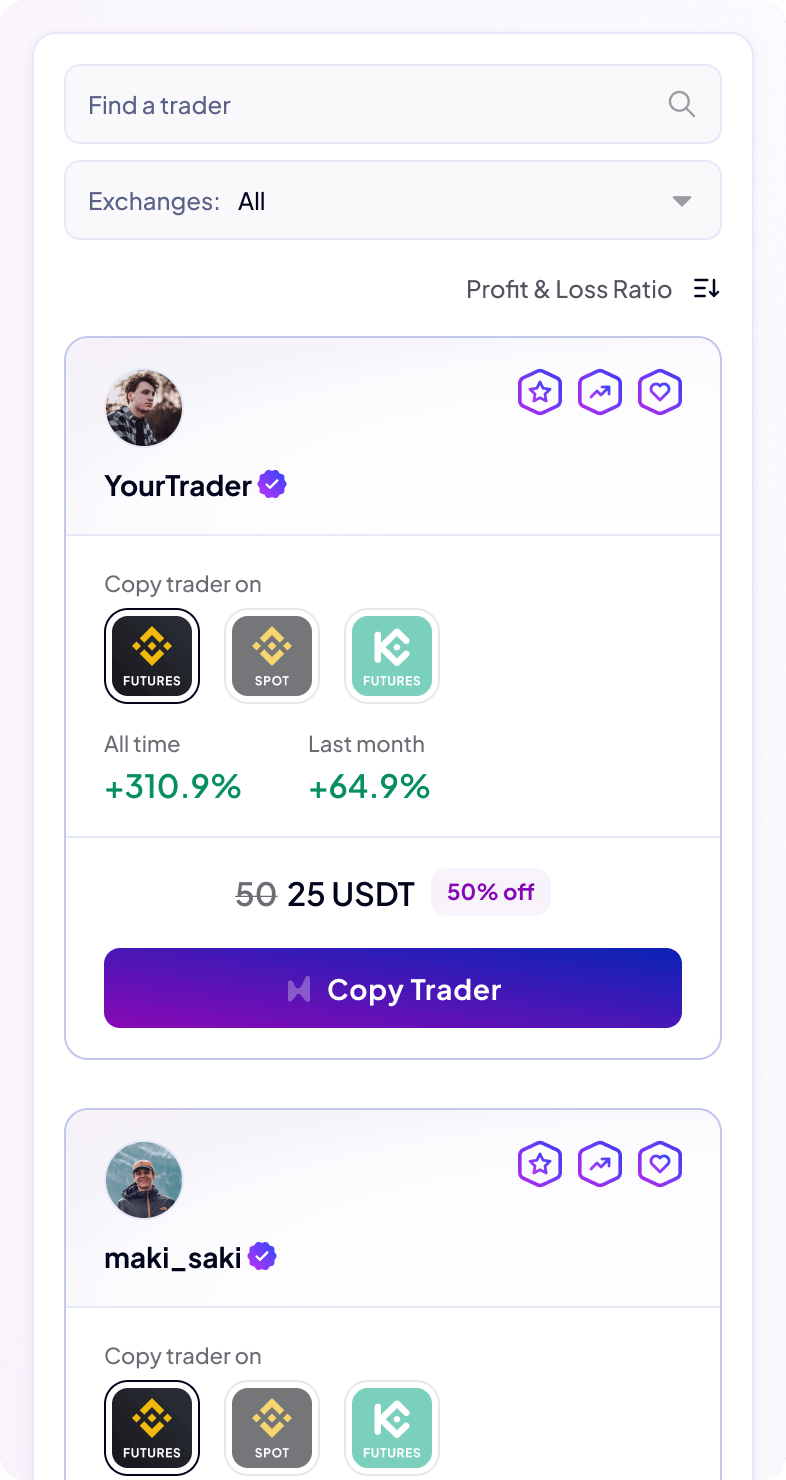This screenshot has height=1480, width=786.
Task: Open the Profit & Loss Ratio sort
Action: click(592, 289)
